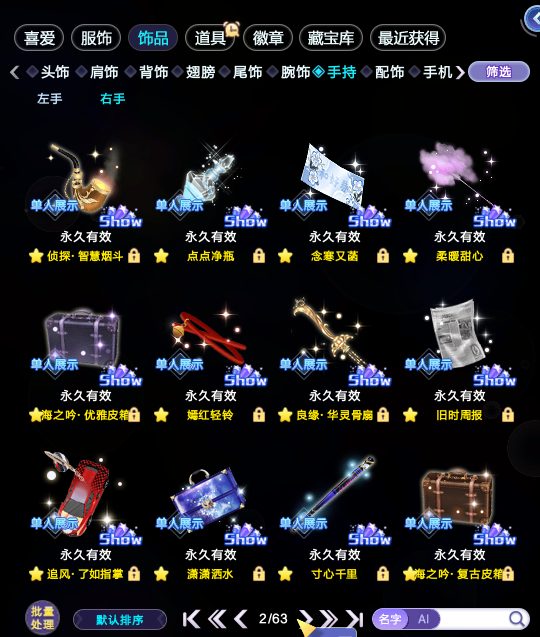540x637 pixels.
Task: Open the 藏宝库 tab
Action: pyautogui.click(x=331, y=38)
